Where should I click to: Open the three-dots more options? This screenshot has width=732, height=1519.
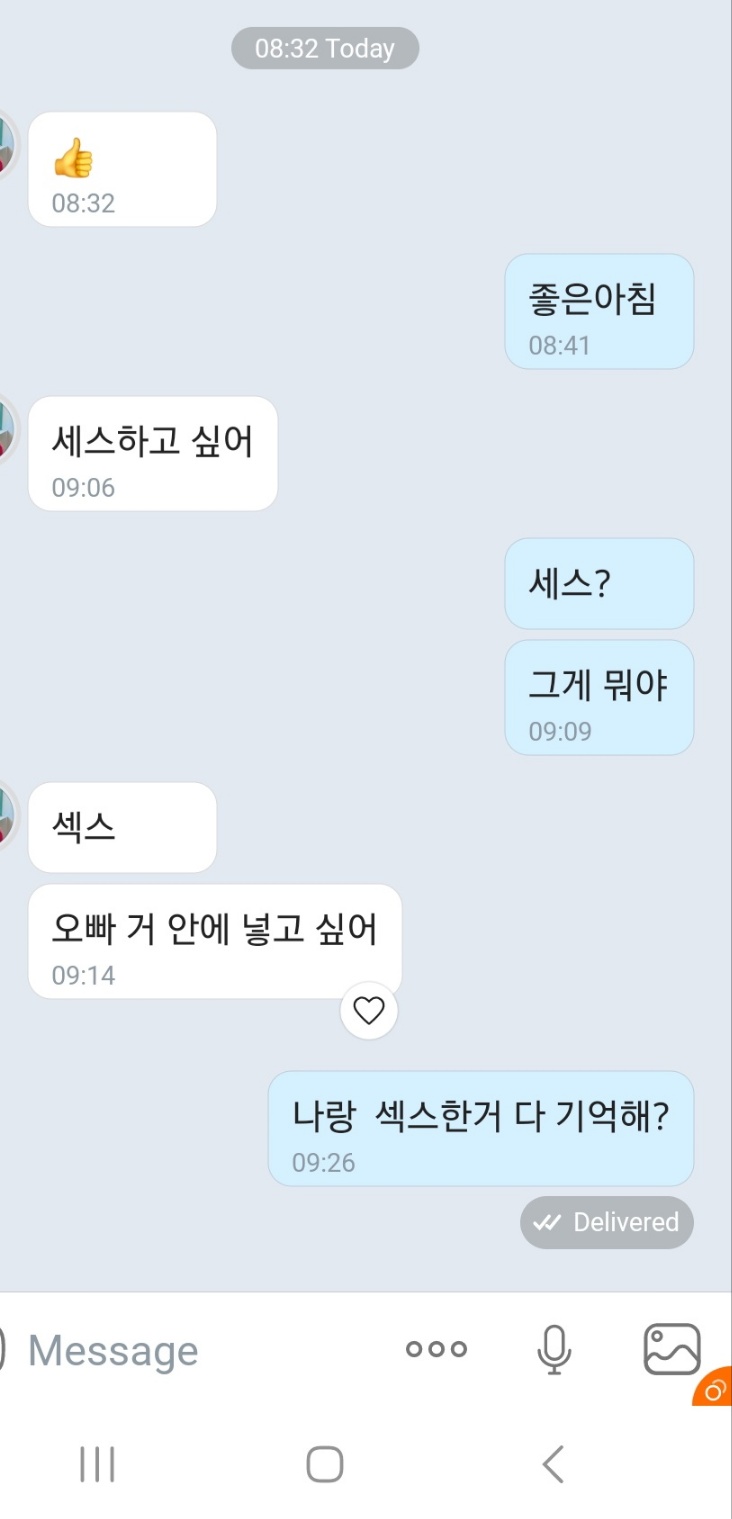point(436,1349)
